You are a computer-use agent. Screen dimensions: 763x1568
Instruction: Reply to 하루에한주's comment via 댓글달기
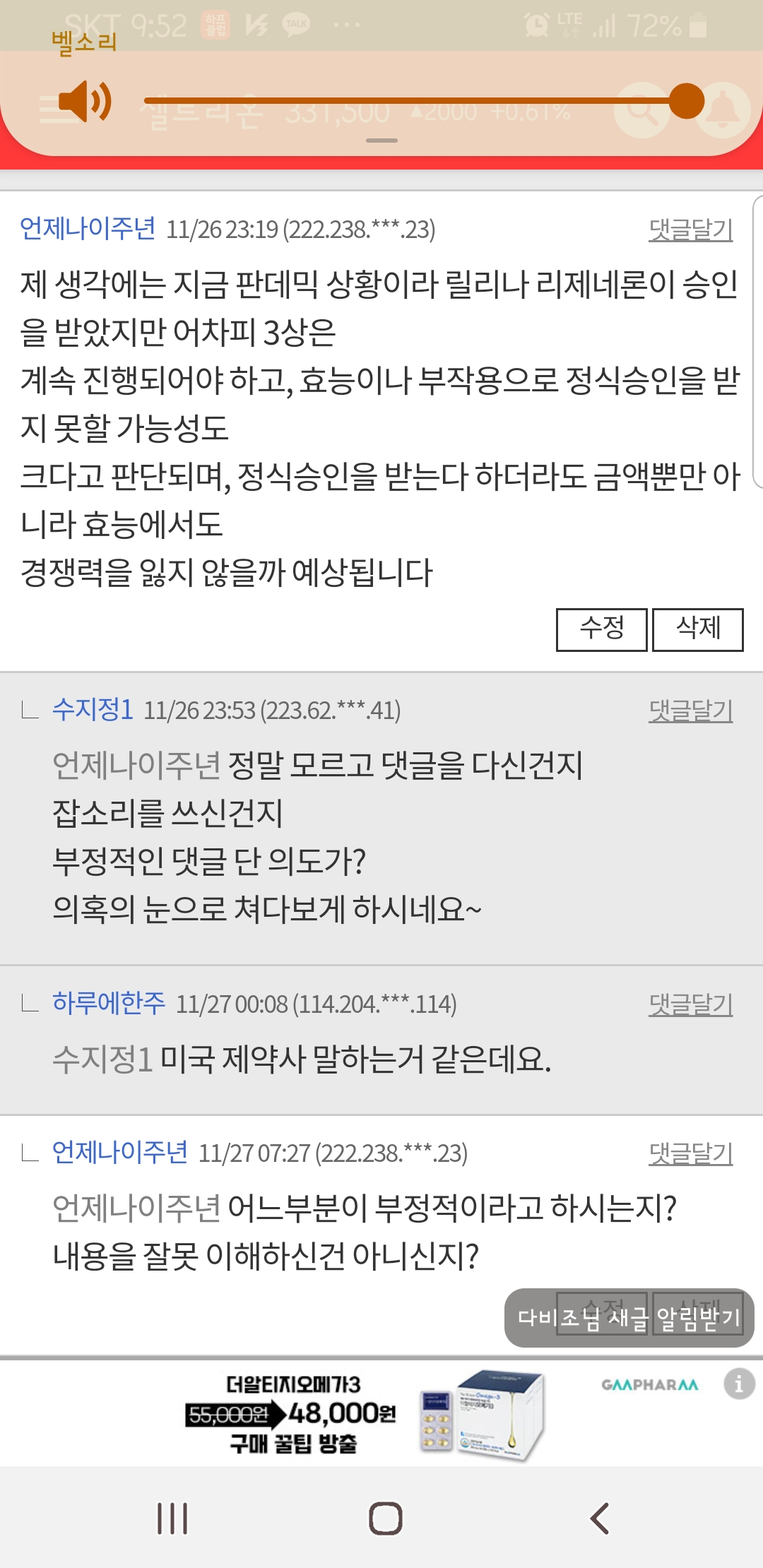point(690,1004)
